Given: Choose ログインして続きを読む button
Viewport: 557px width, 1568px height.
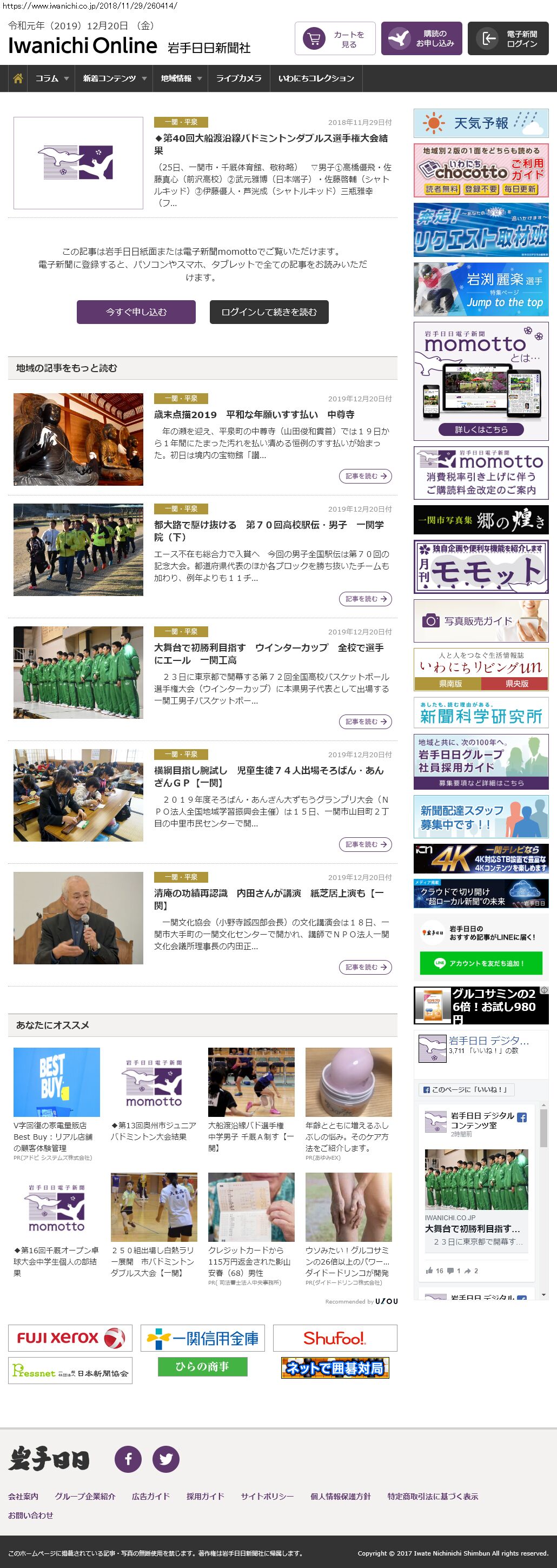Looking at the screenshot, I should (x=269, y=312).
